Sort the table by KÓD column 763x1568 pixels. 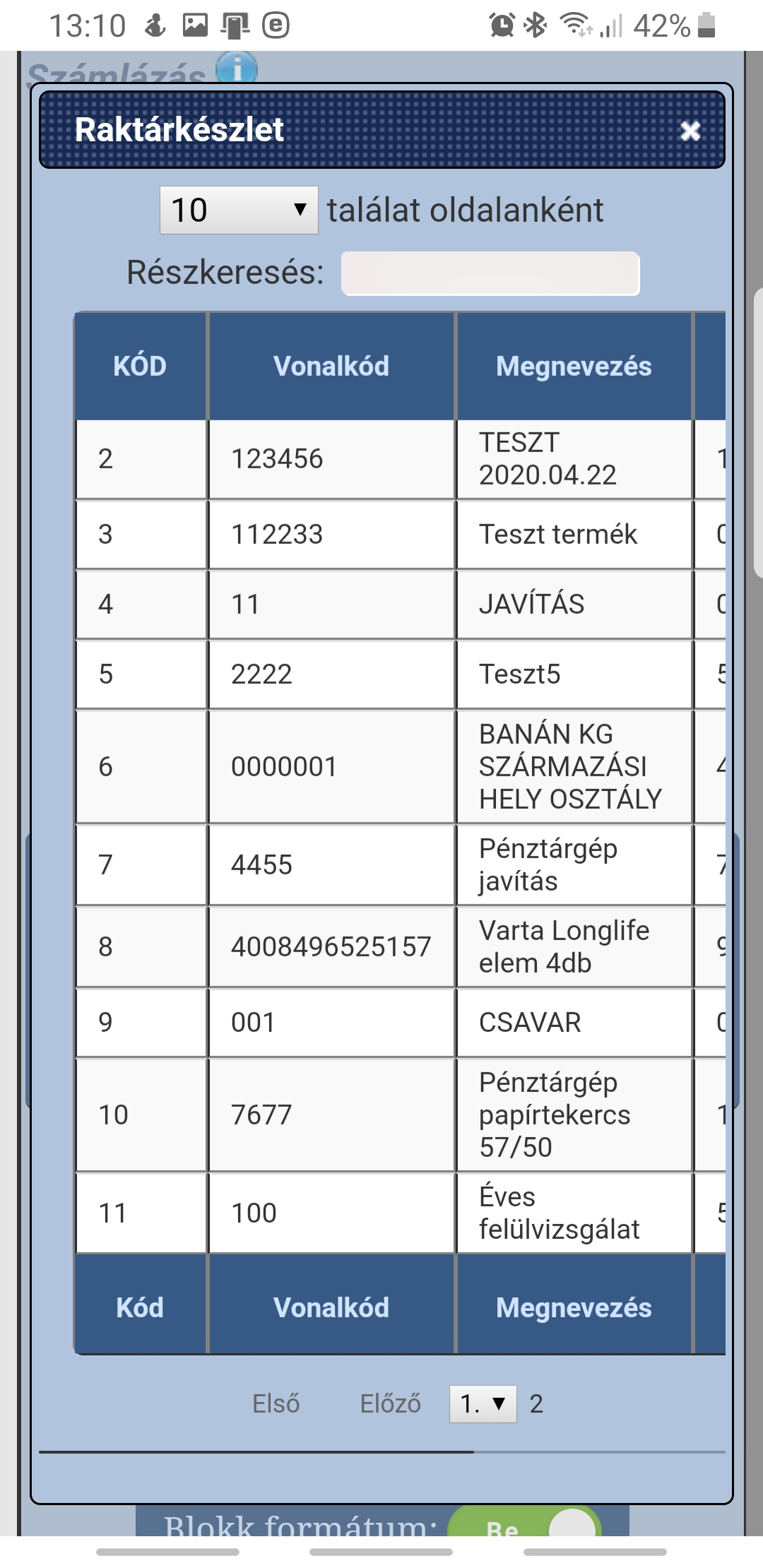pyautogui.click(x=140, y=367)
